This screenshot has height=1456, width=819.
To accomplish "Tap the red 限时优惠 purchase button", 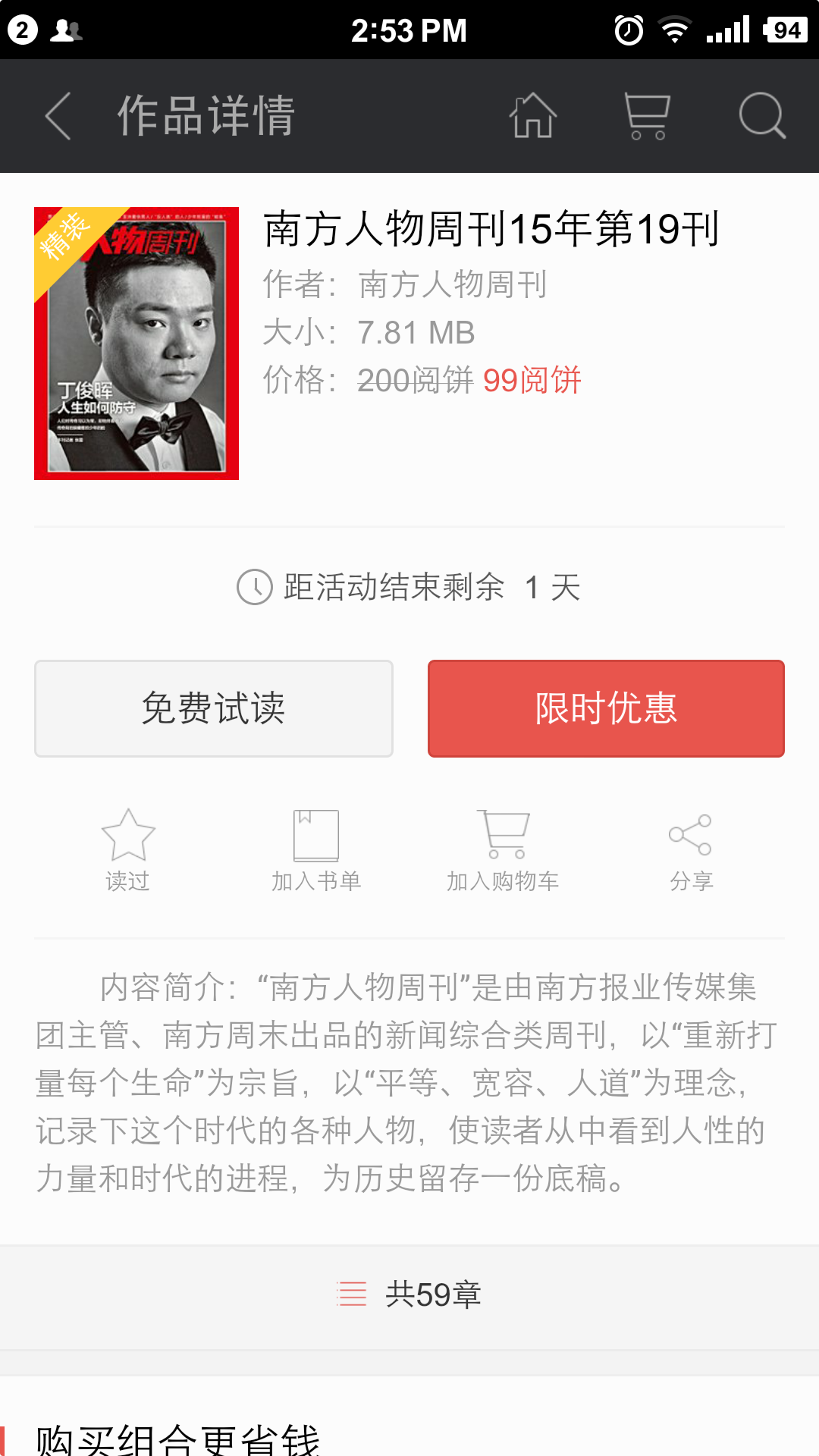I will pyautogui.click(x=606, y=708).
